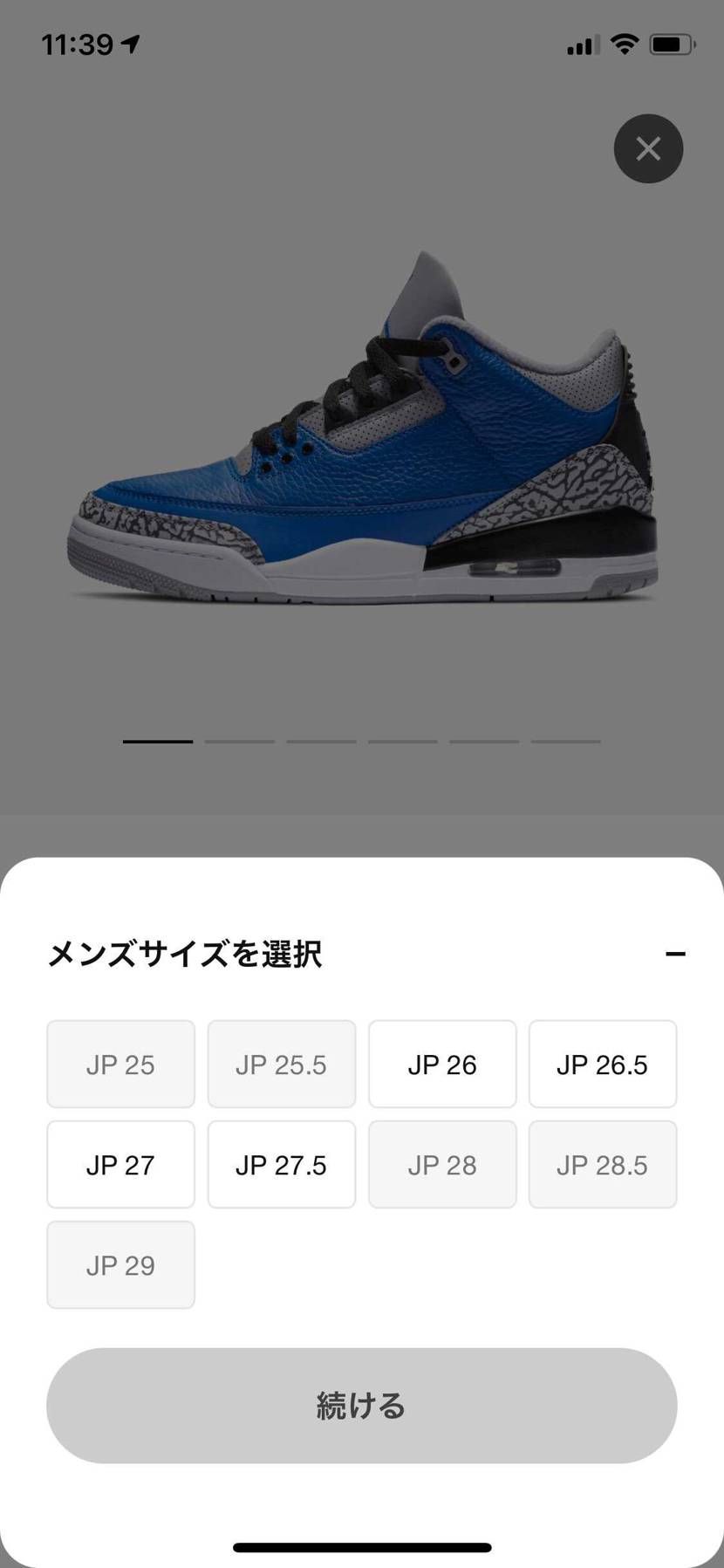The height and width of the screenshot is (1568, 724).
Task: Select size JP 26.5
Action: (603, 1064)
